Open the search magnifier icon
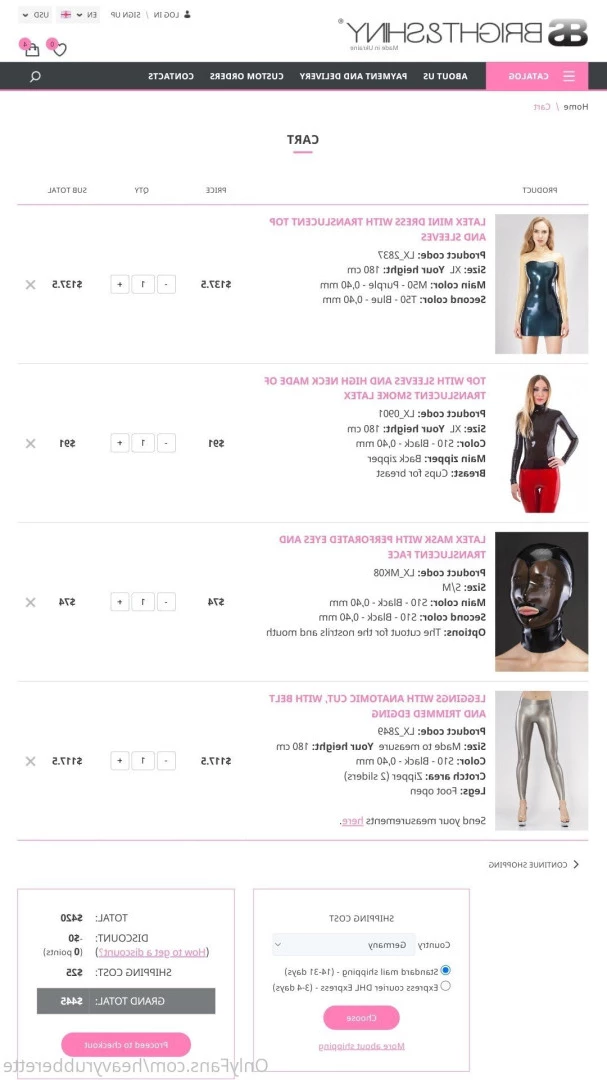This screenshot has width=607, height=1080. 35,76
